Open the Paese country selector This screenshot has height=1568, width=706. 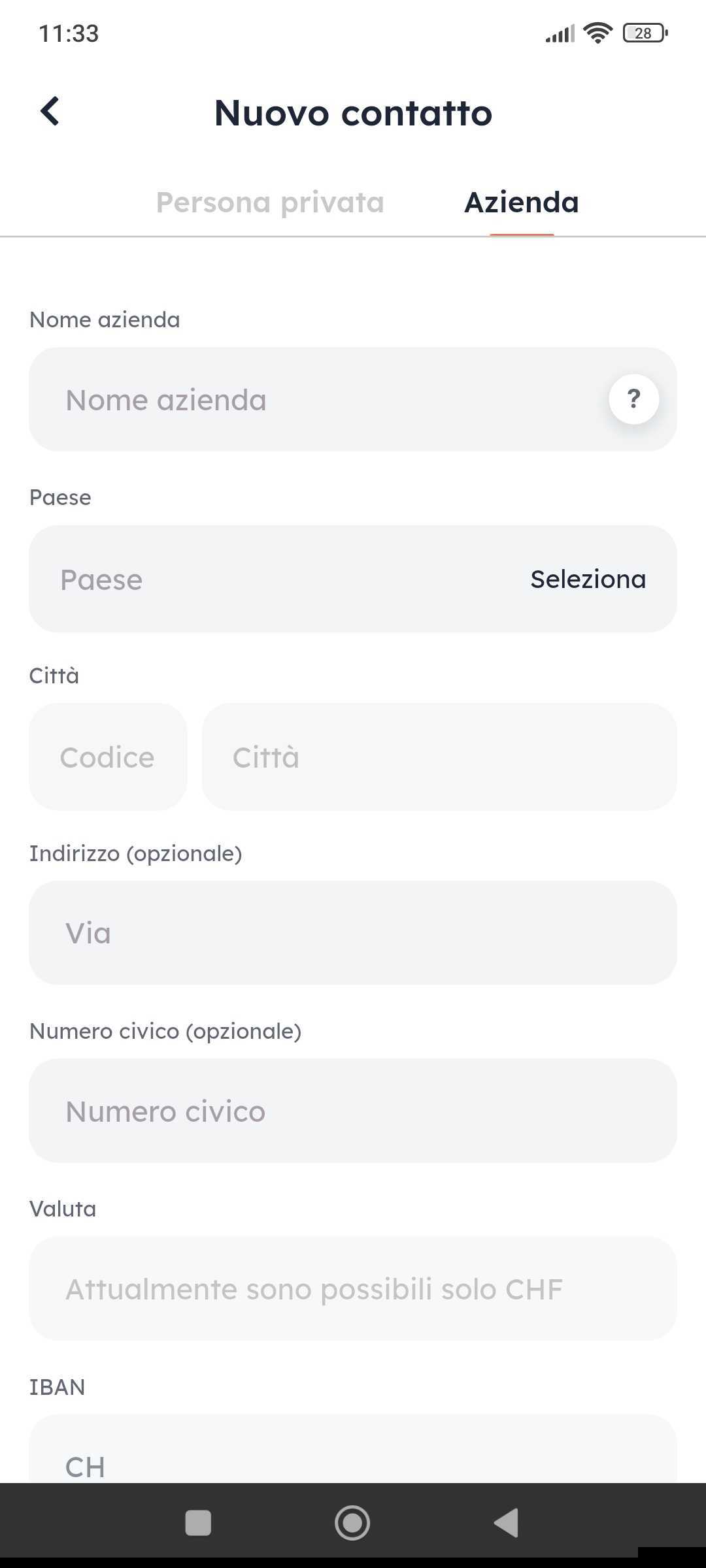(353, 580)
